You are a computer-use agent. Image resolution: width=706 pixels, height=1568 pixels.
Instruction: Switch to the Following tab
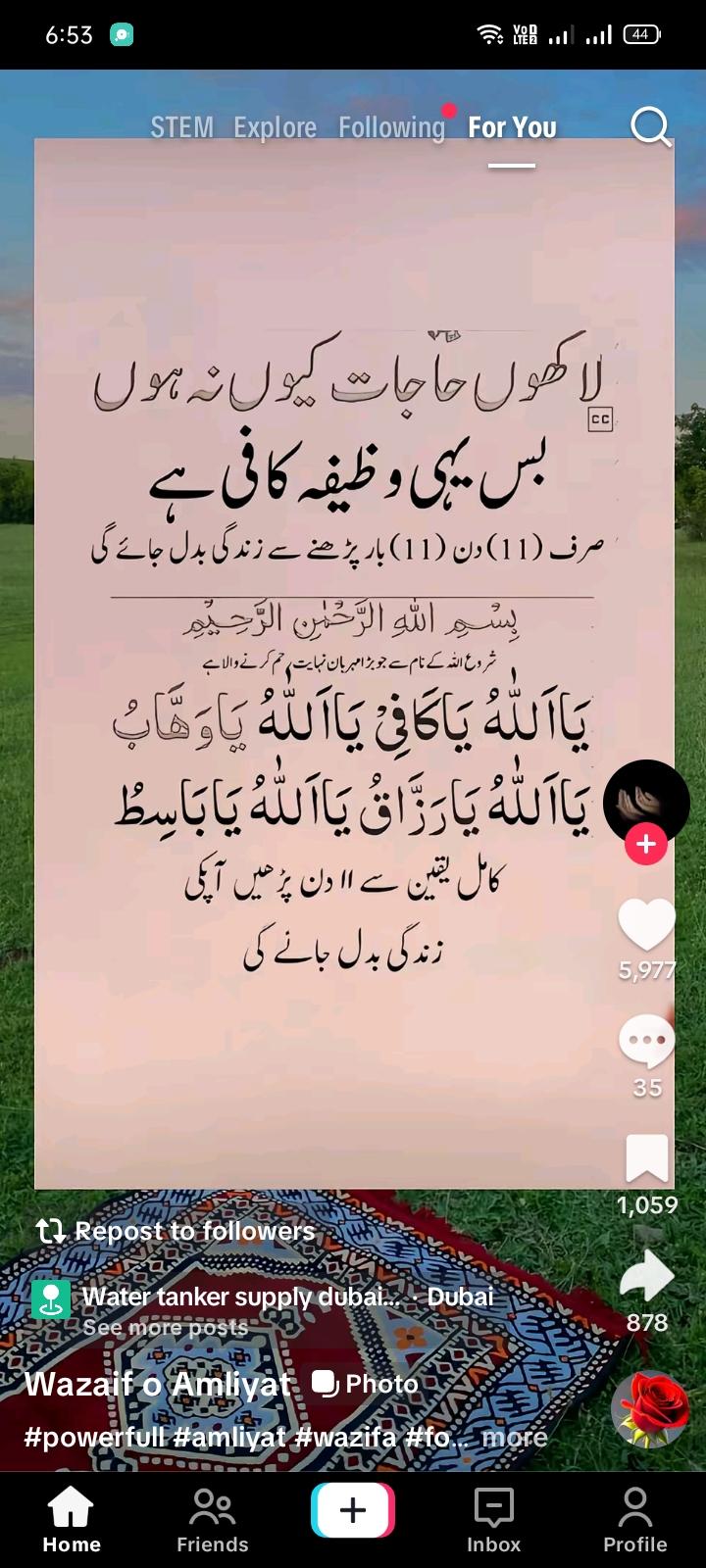coord(391,127)
